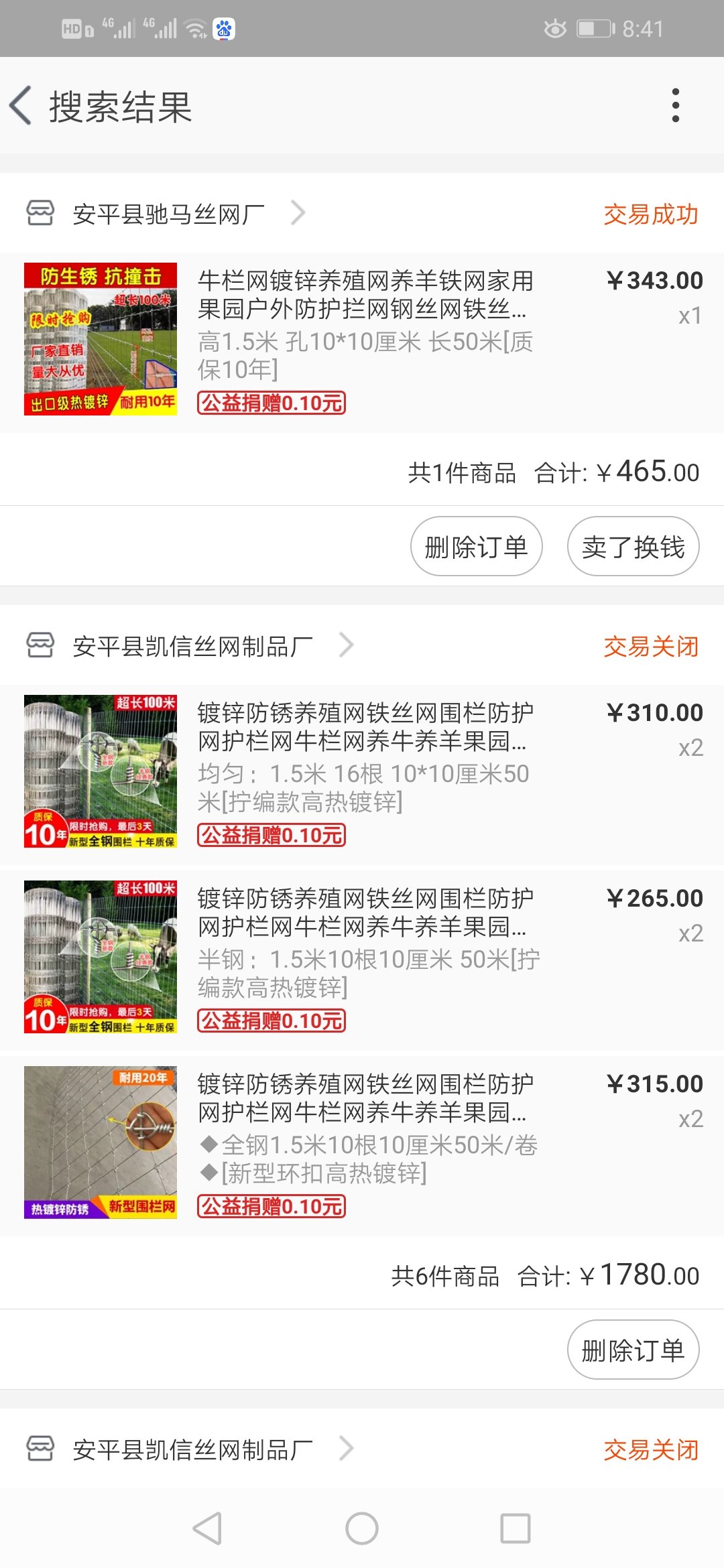Screen dimensions: 724x1568
Task: Tap the system home button
Action: [362, 1528]
